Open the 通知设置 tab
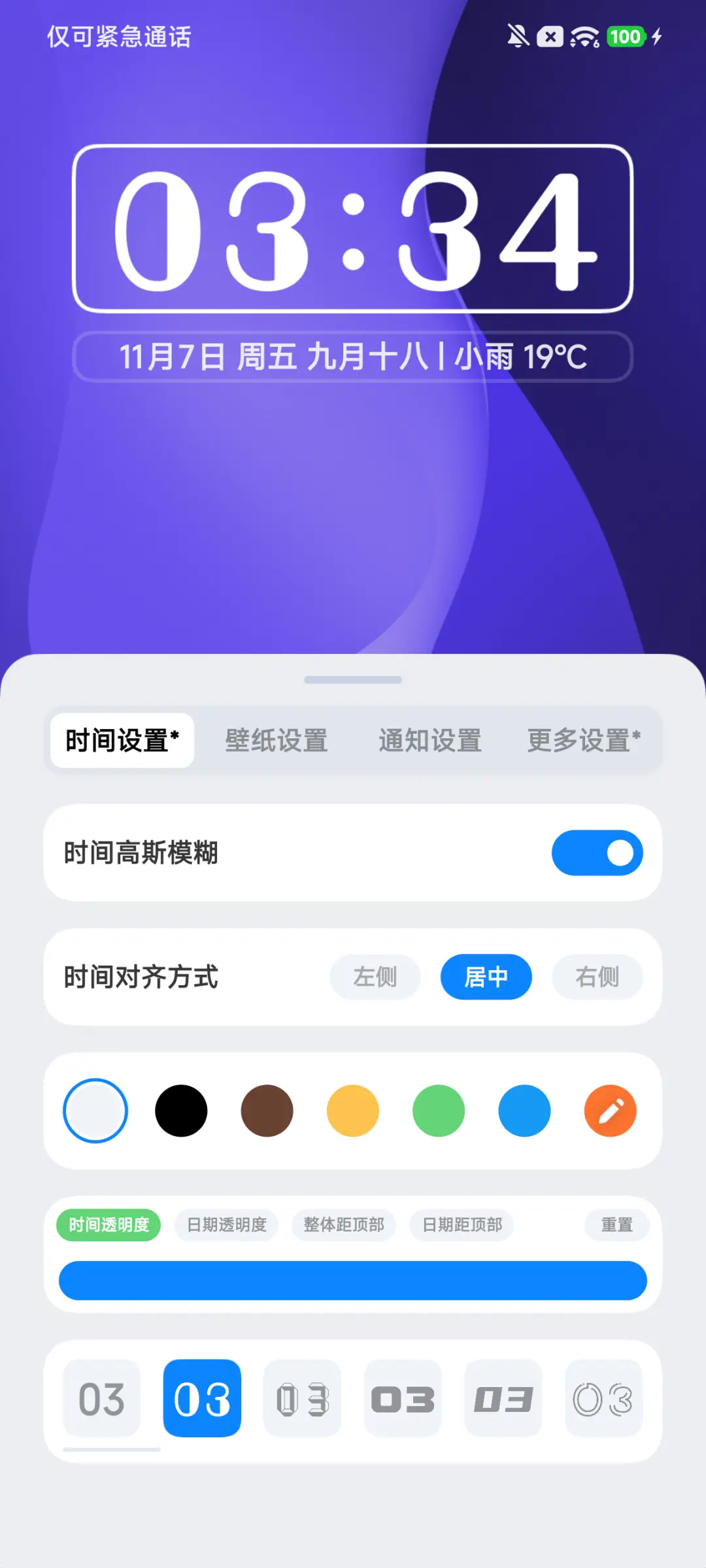Image resolution: width=706 pixels, height=1568 pixels. (x=430, y=740)
